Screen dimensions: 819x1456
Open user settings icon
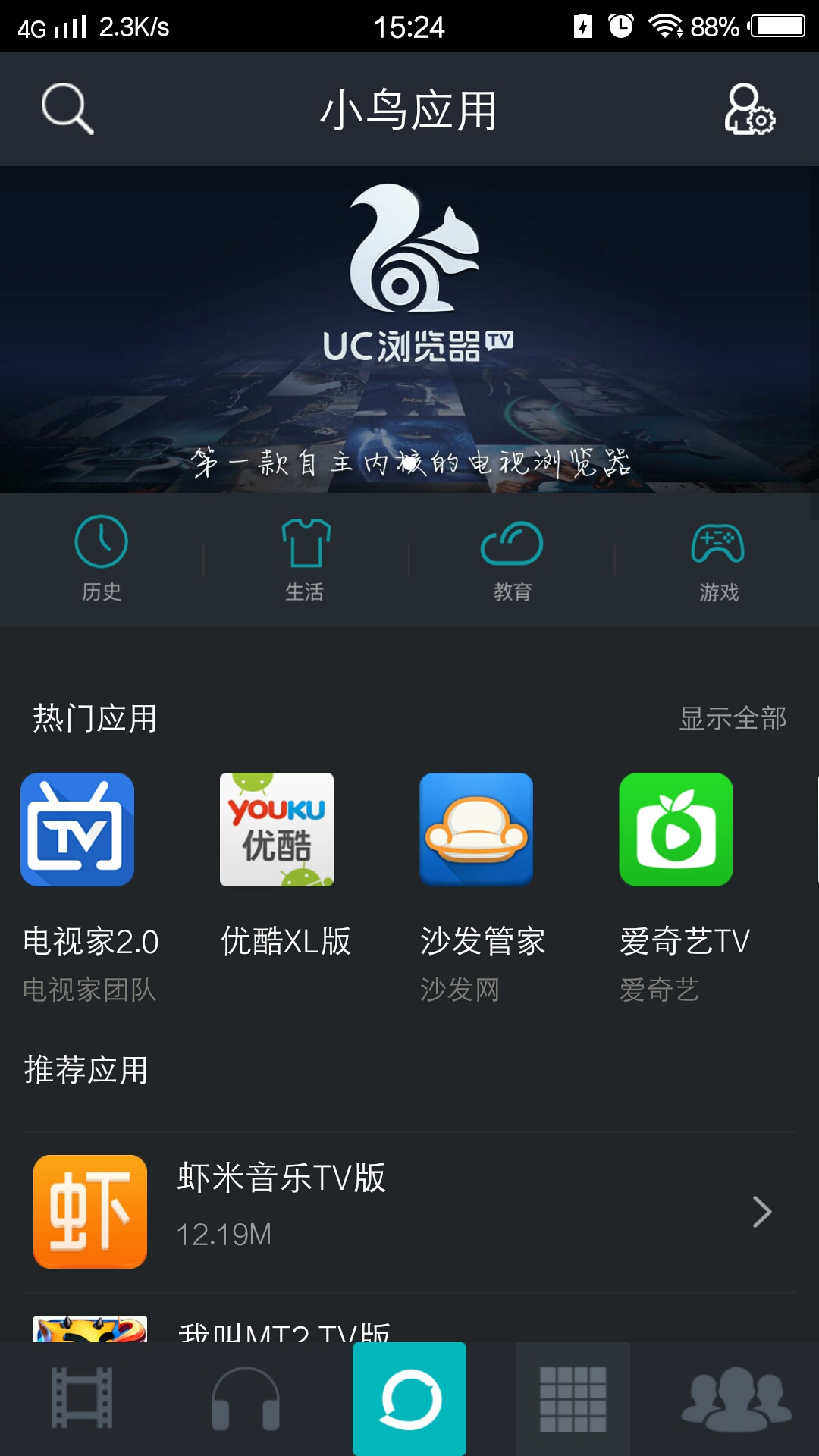[749, 109]
